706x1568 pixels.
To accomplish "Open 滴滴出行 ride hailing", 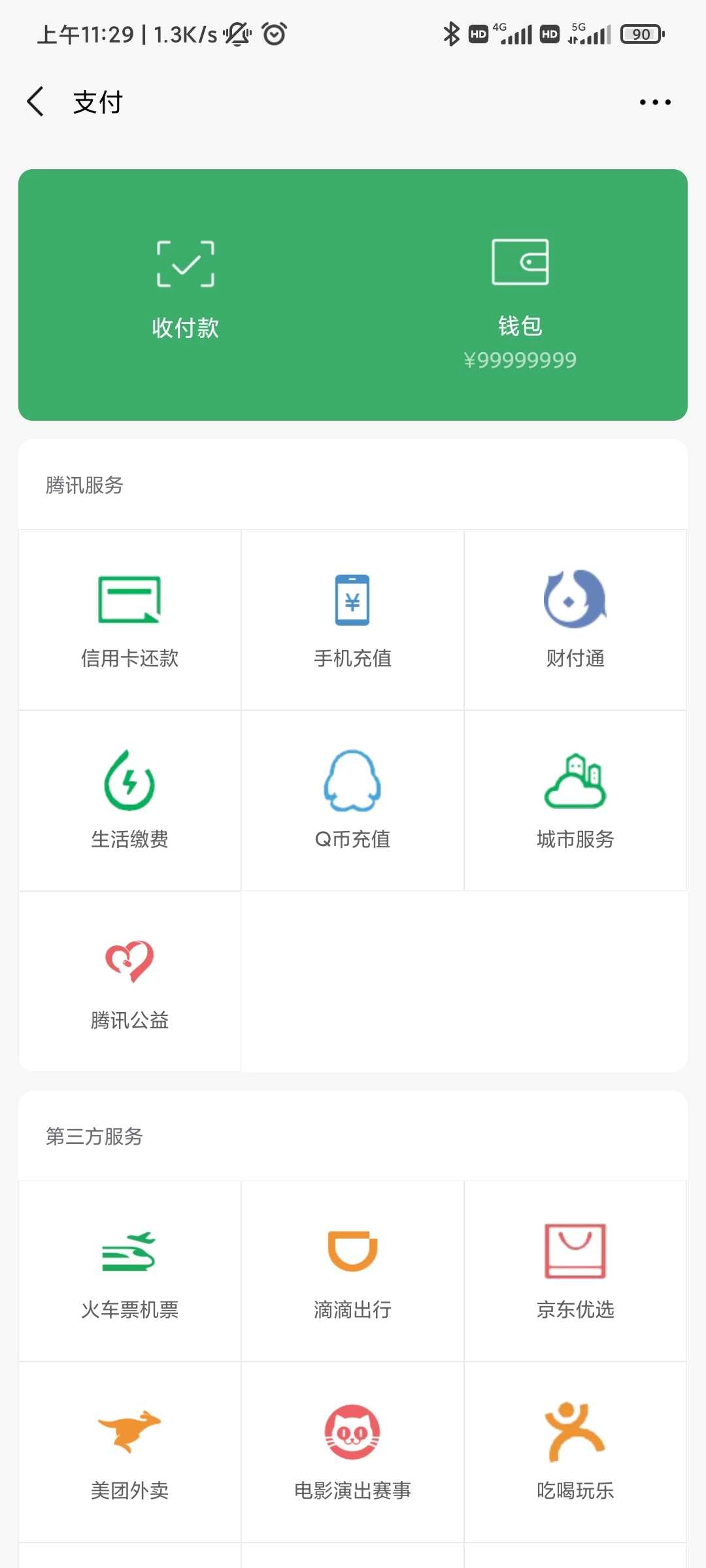I will tap(352, 1271).
